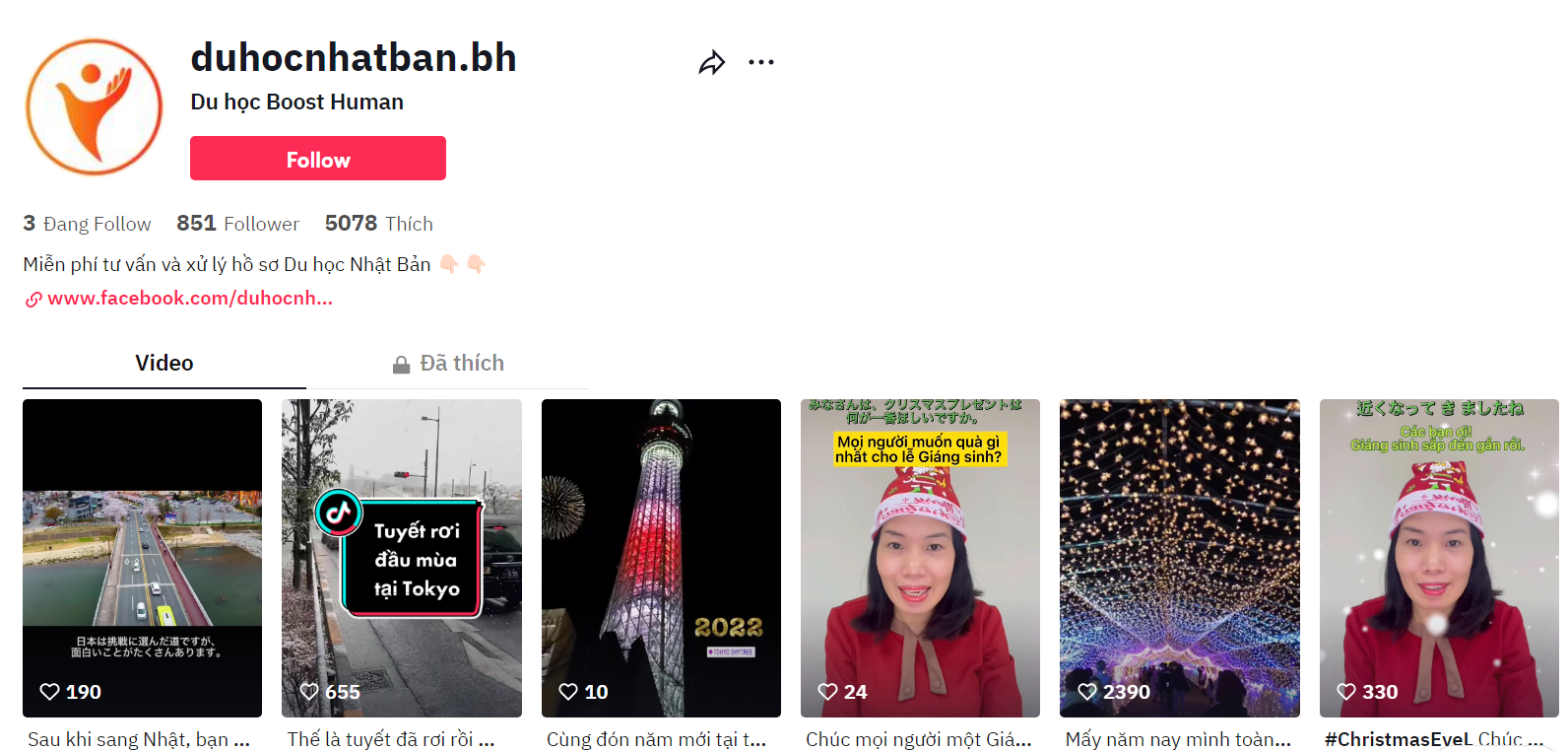Share the duhocnhatban.bh profile
Image resolution: width=1568 pixels, height=751 pixels.
tap(711, 63)
